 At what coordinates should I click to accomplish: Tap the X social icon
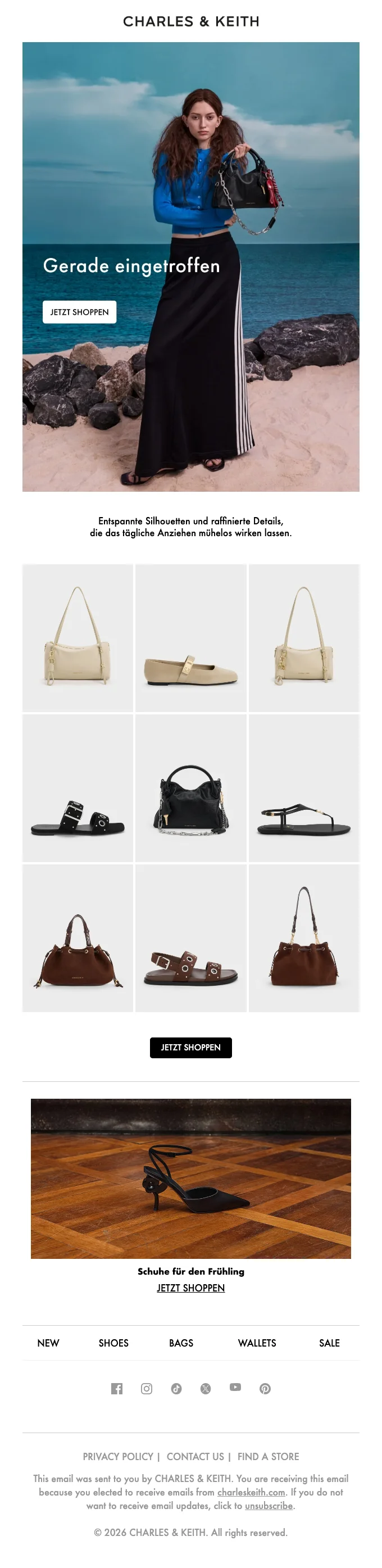[206, 1388]
